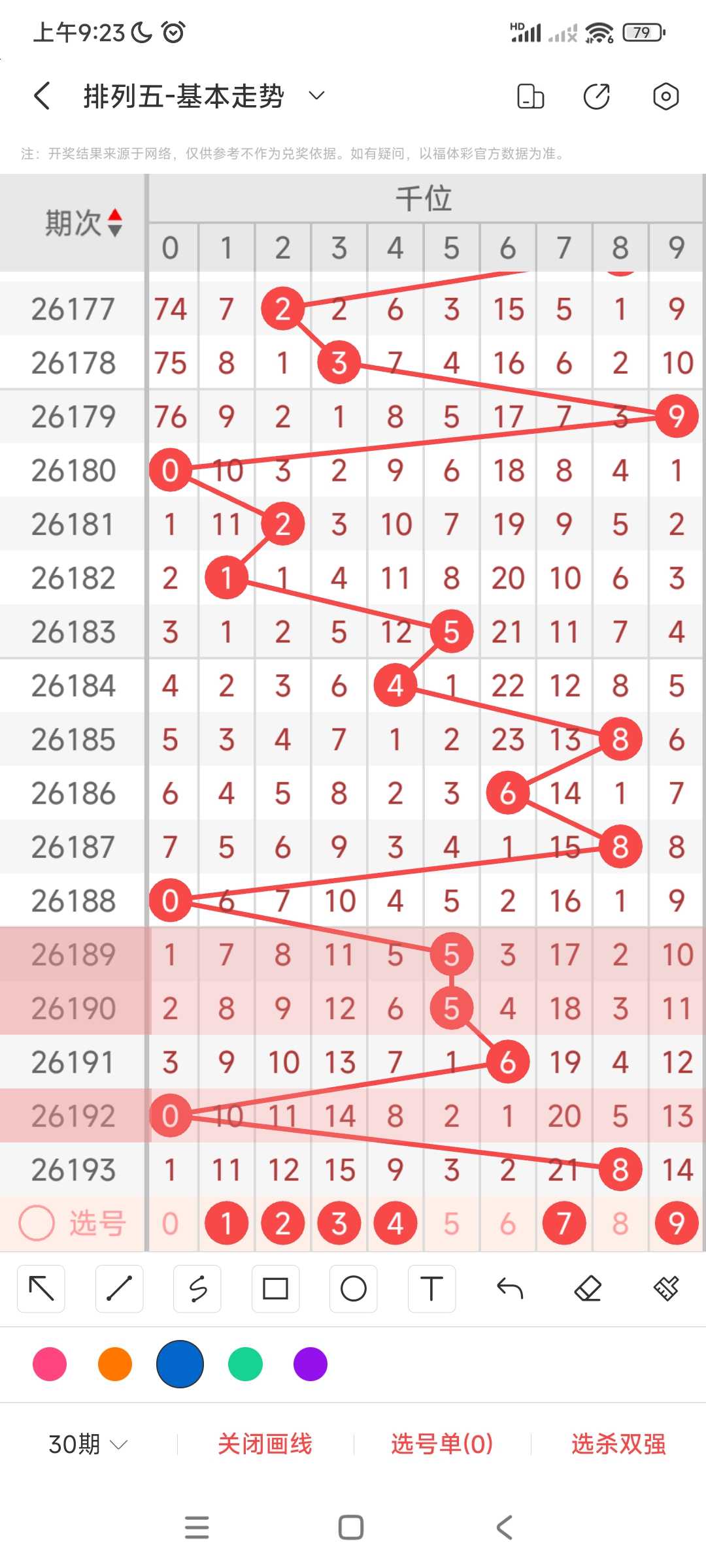706x1568 pixels.
Task: Choose the arrow drawing tool
Action: [41, 1289]
